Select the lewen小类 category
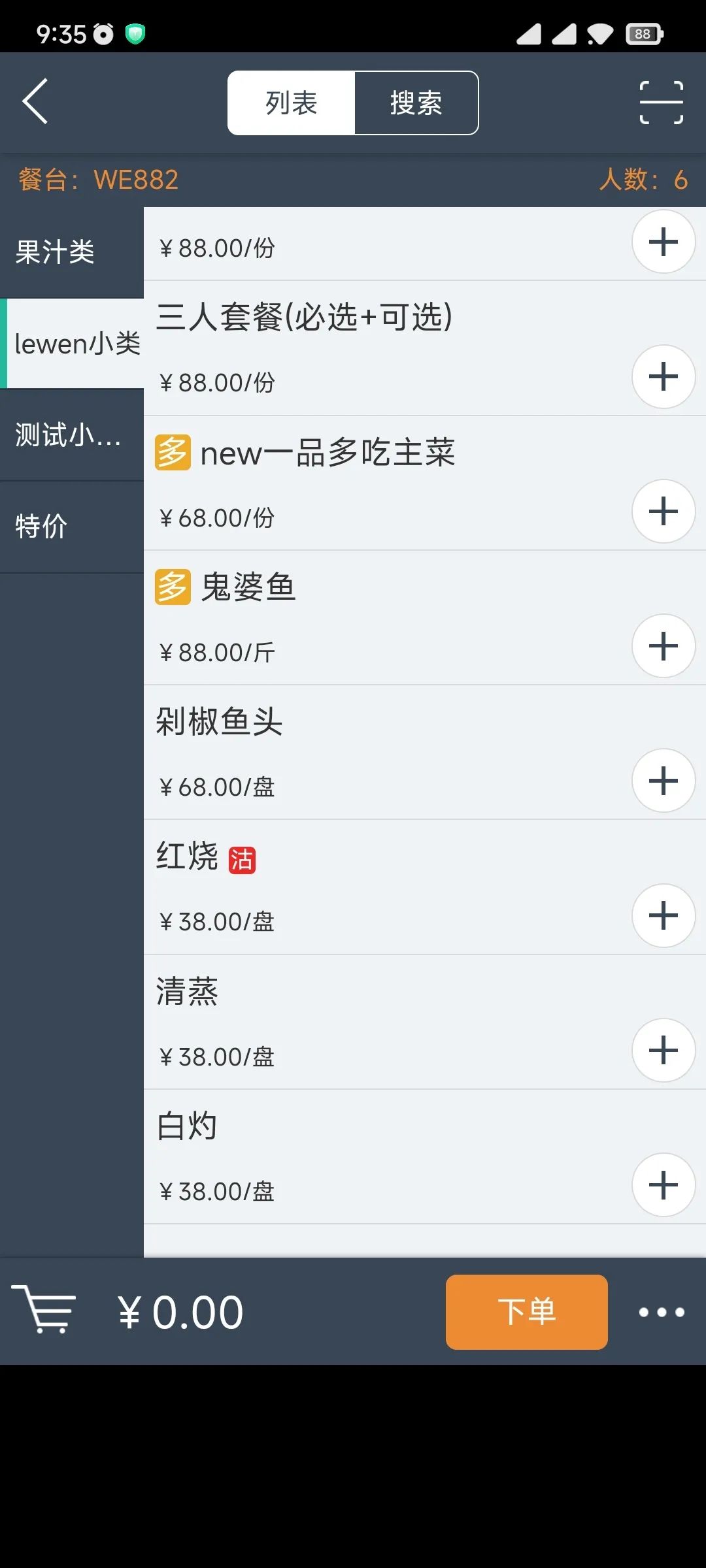The width and height of the screenshot is (706, 1568). click(x=75, y=344)
